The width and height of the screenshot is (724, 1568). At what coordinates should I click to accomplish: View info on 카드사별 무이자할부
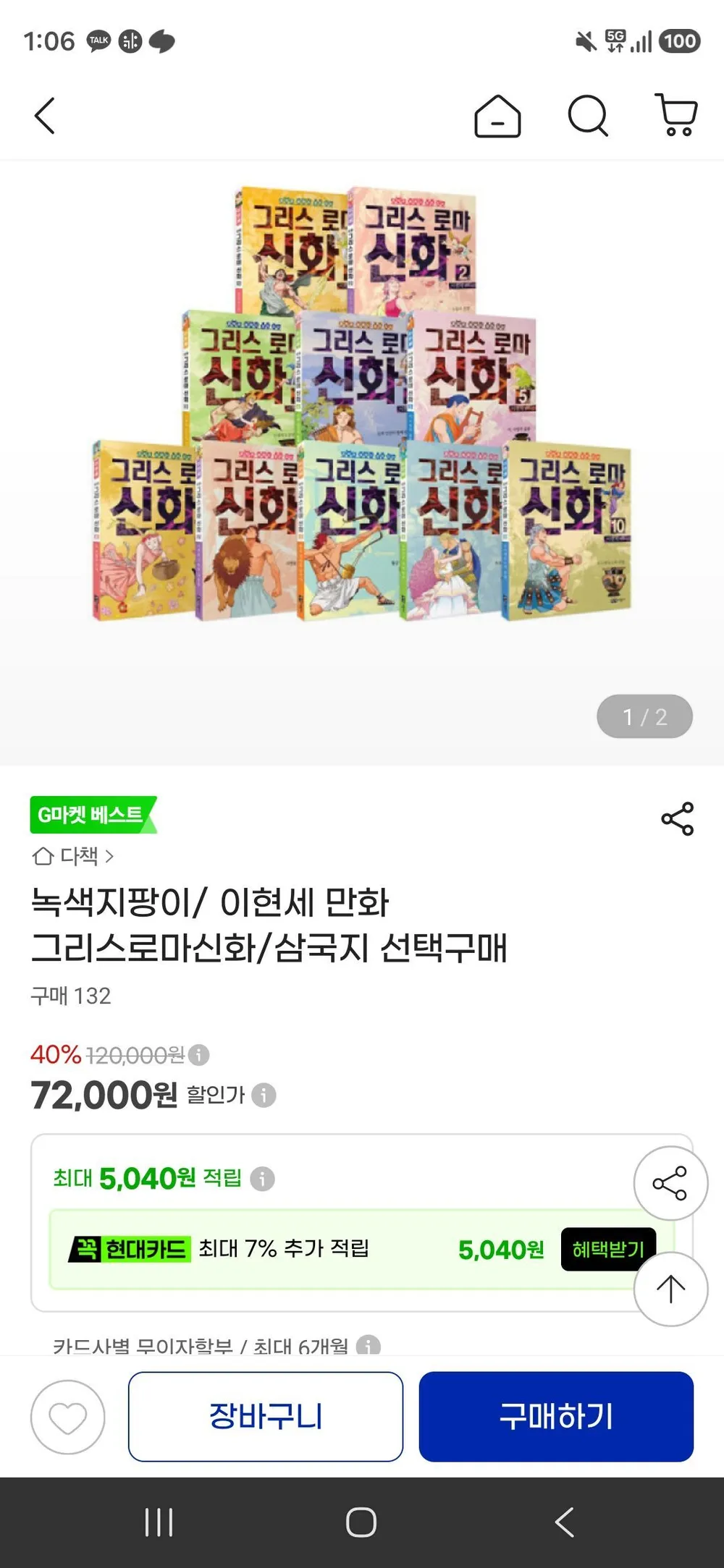point(369,1346)
